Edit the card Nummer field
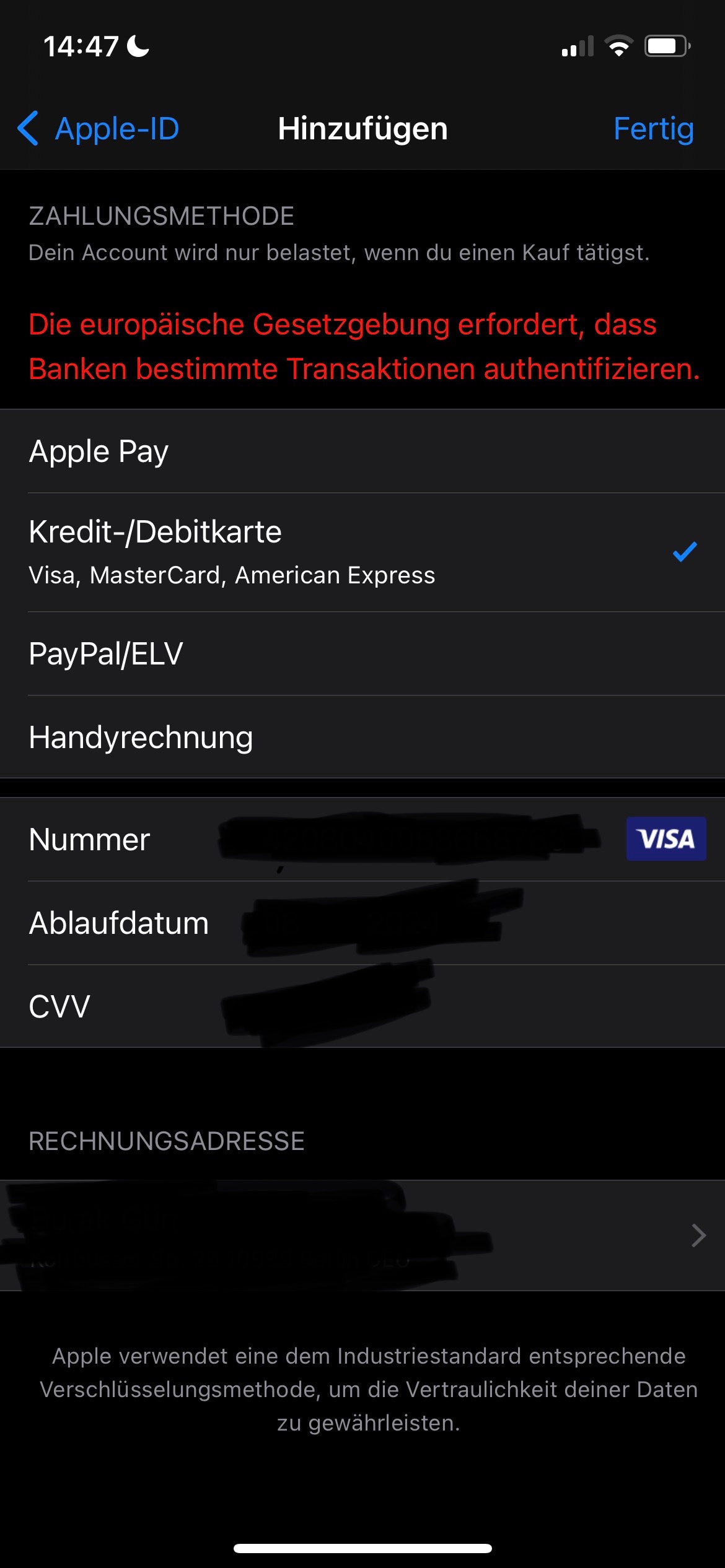 click(x=409, y=839)
